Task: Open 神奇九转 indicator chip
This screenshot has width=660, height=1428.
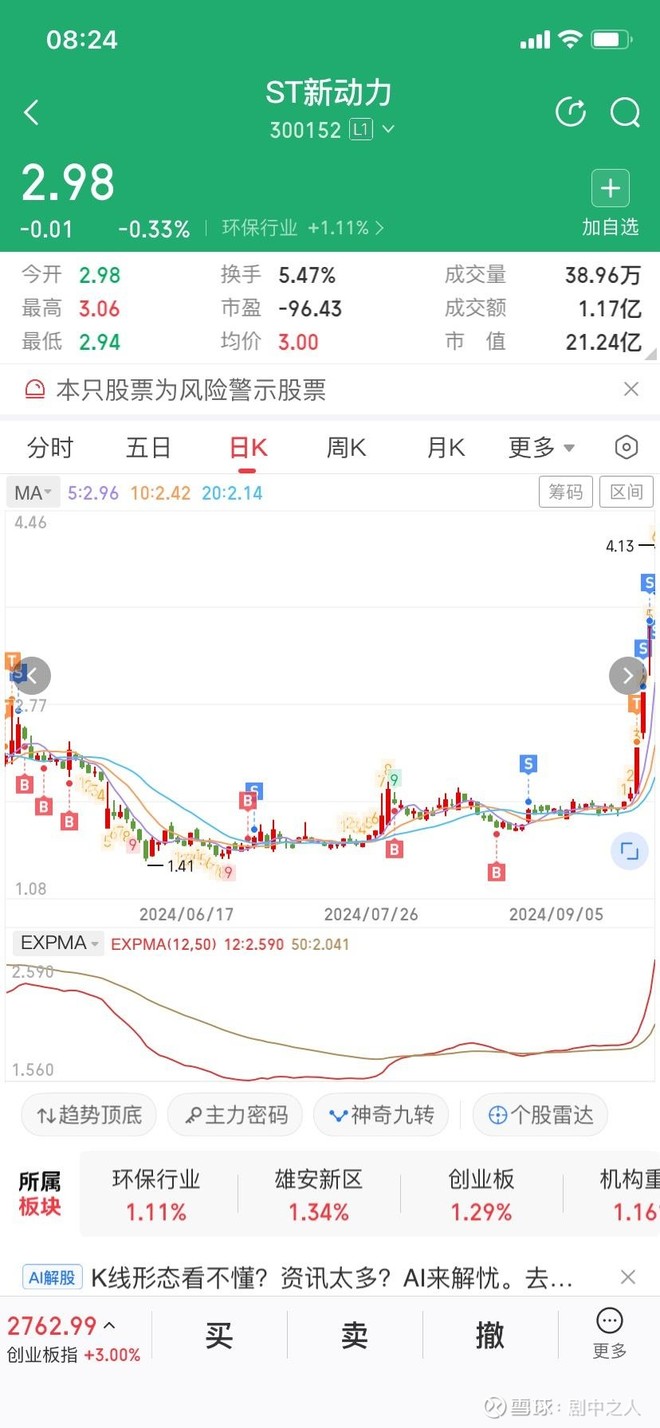Action: (x=382, y=1115)
